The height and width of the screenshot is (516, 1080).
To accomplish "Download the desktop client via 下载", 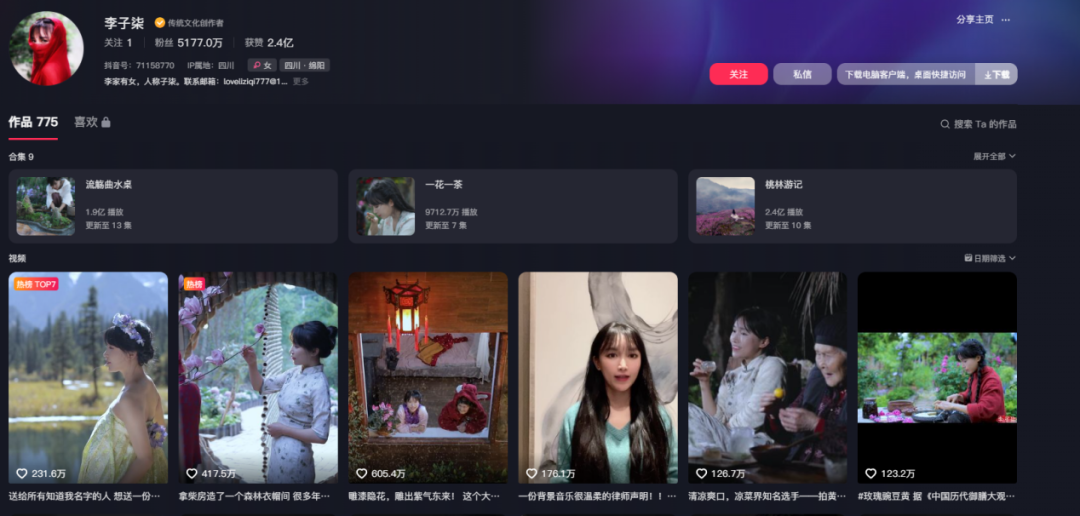I will [x=996, y=74].
